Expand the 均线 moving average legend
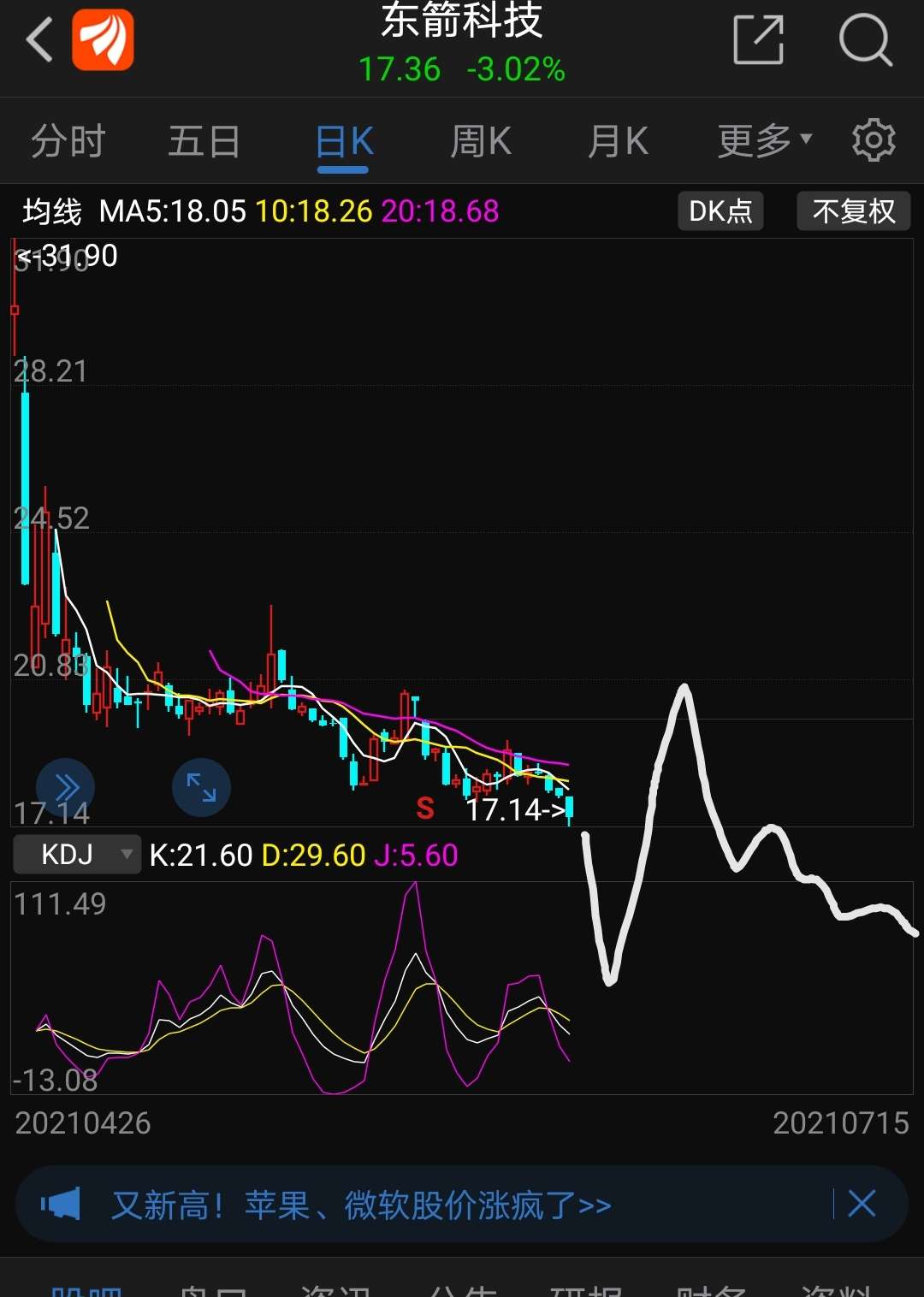 point(49,210)
